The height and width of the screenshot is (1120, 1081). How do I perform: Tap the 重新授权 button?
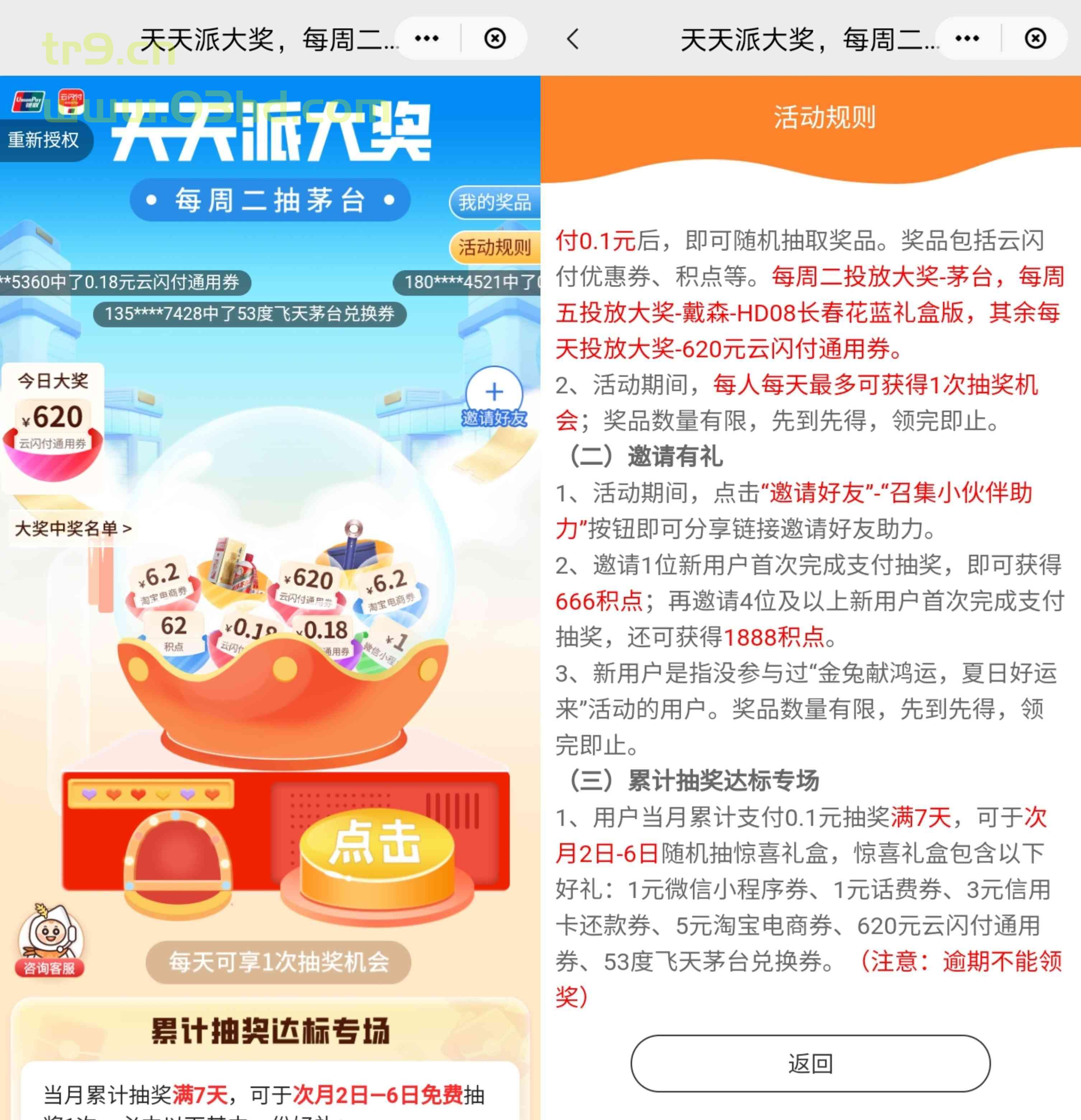click(44, 140)
